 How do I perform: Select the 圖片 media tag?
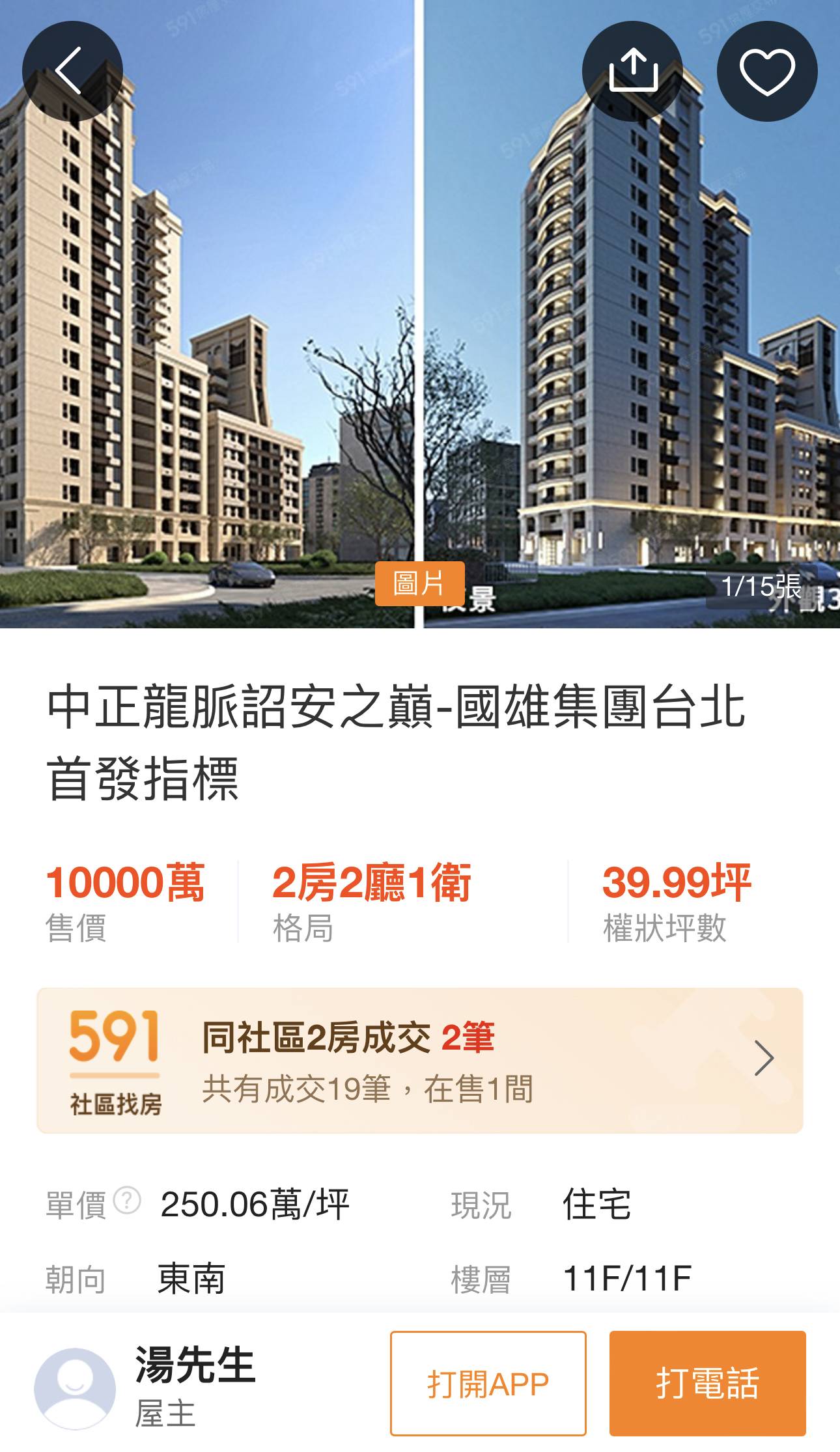419,583
